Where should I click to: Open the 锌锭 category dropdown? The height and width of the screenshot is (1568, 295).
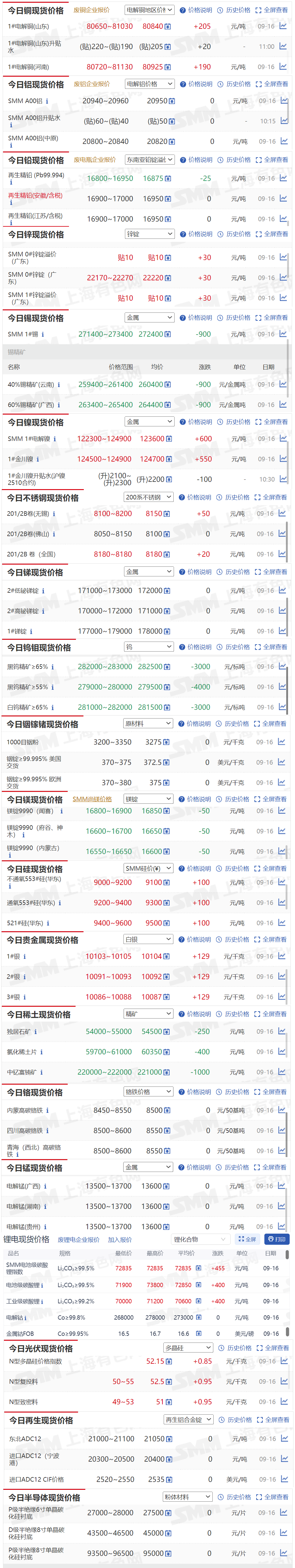pos(150,234)
